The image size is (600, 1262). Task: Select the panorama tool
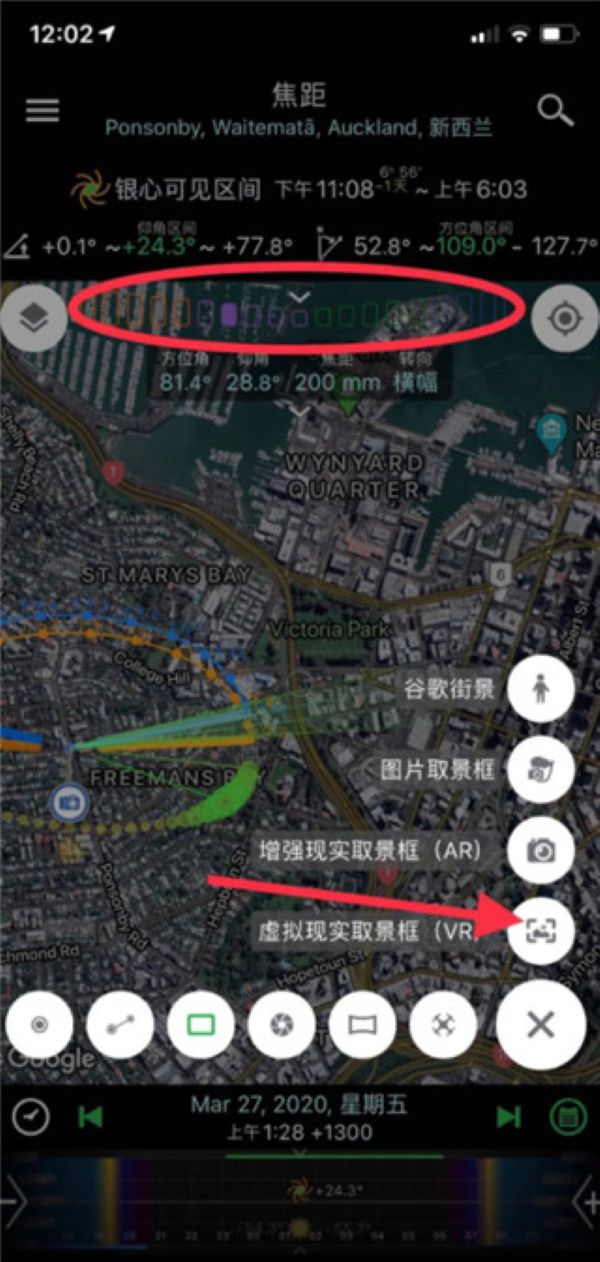(362, 1025)
